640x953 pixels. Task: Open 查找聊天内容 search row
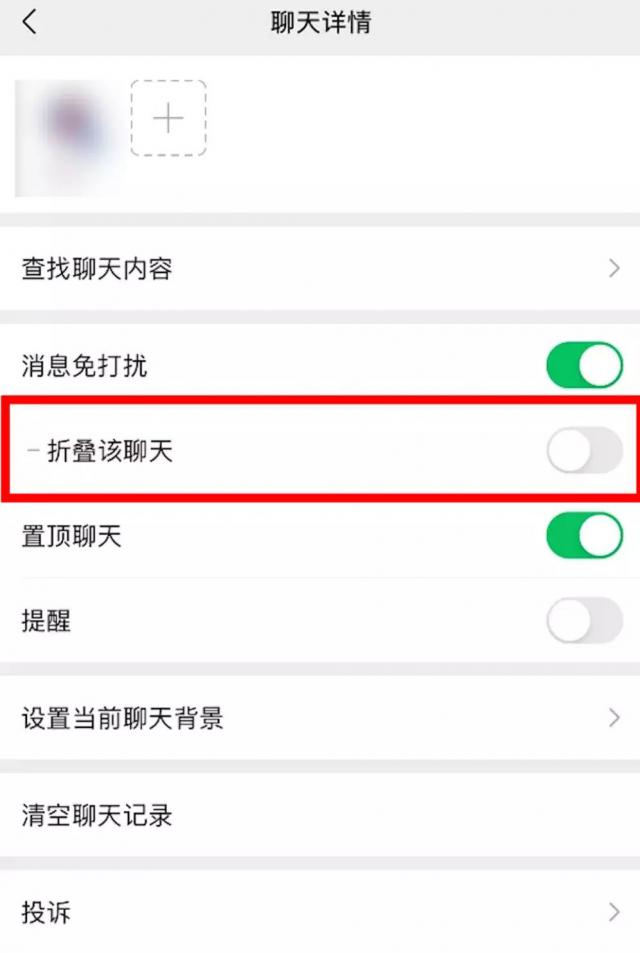[x=320, y=268]
